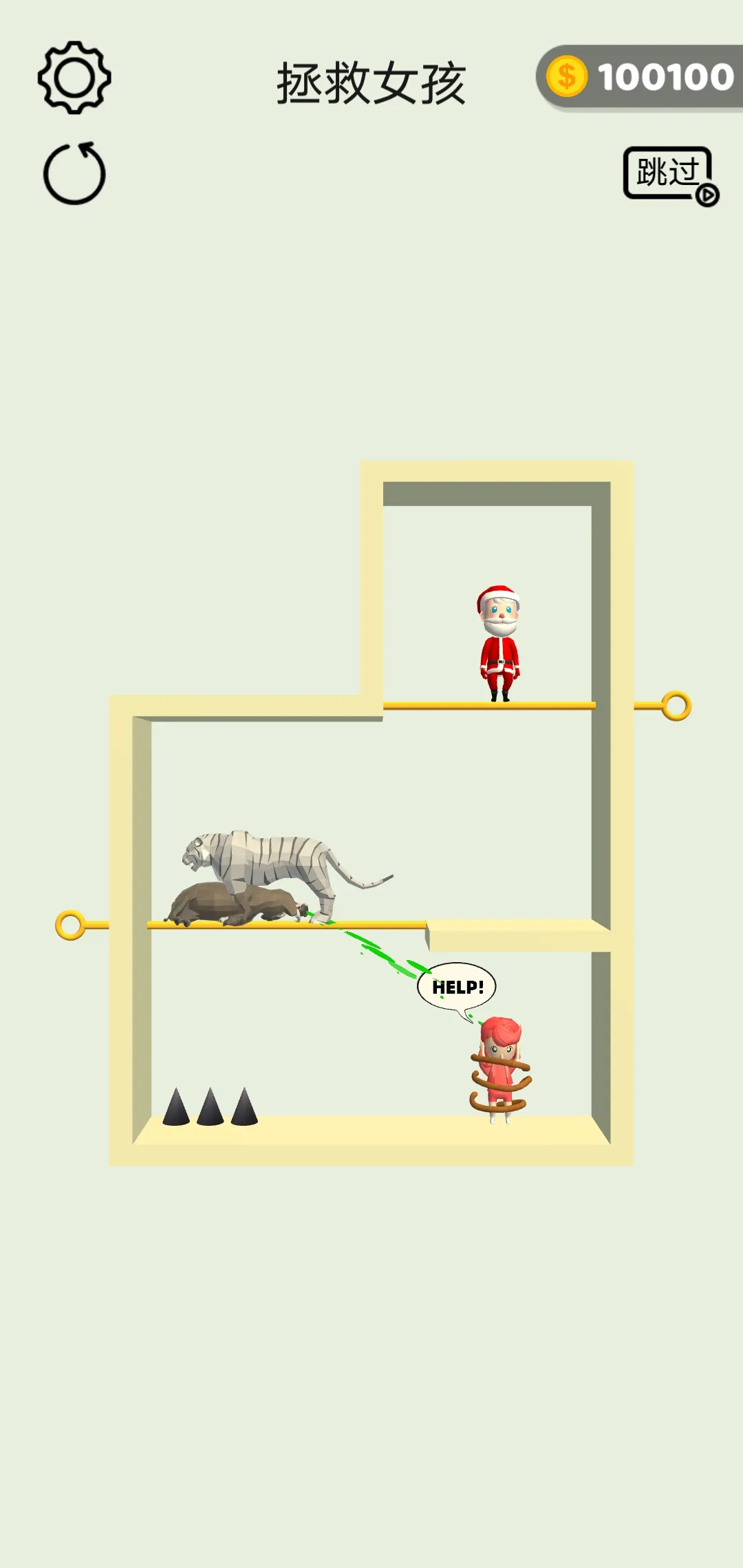
Task: Open the settings gear
Action: 74,78
